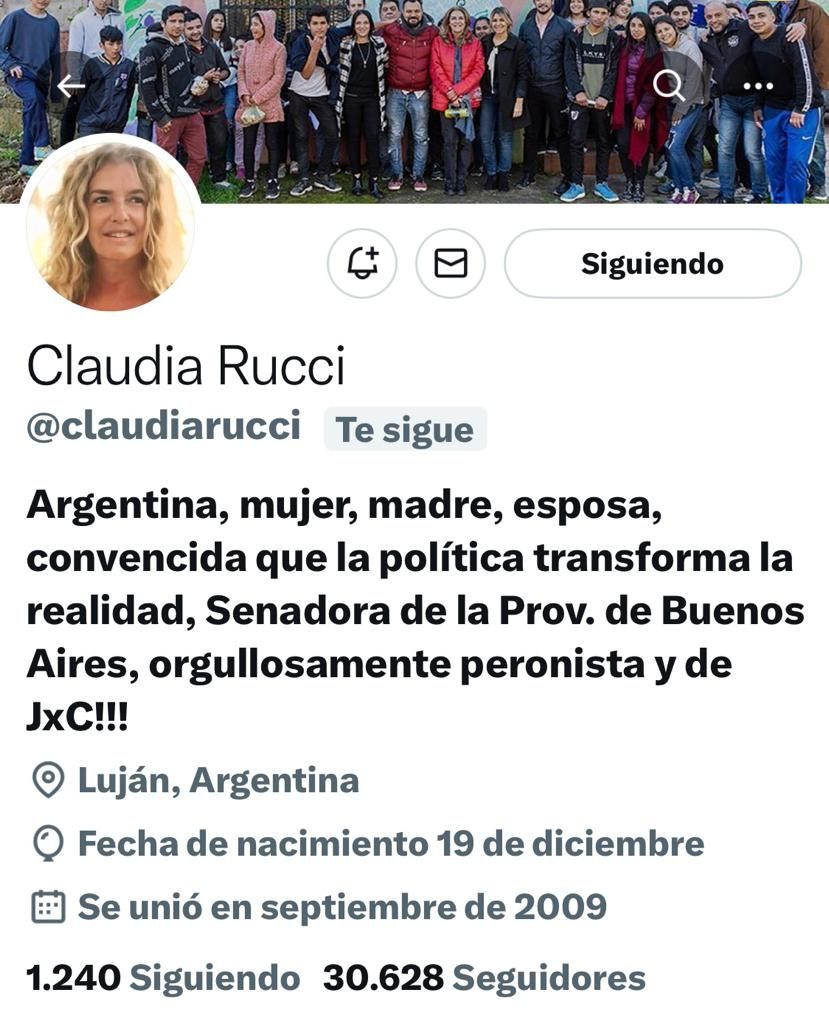Open the three-dot overflow menu
Screen dimensions: 829x1024
tap(758, 87)
